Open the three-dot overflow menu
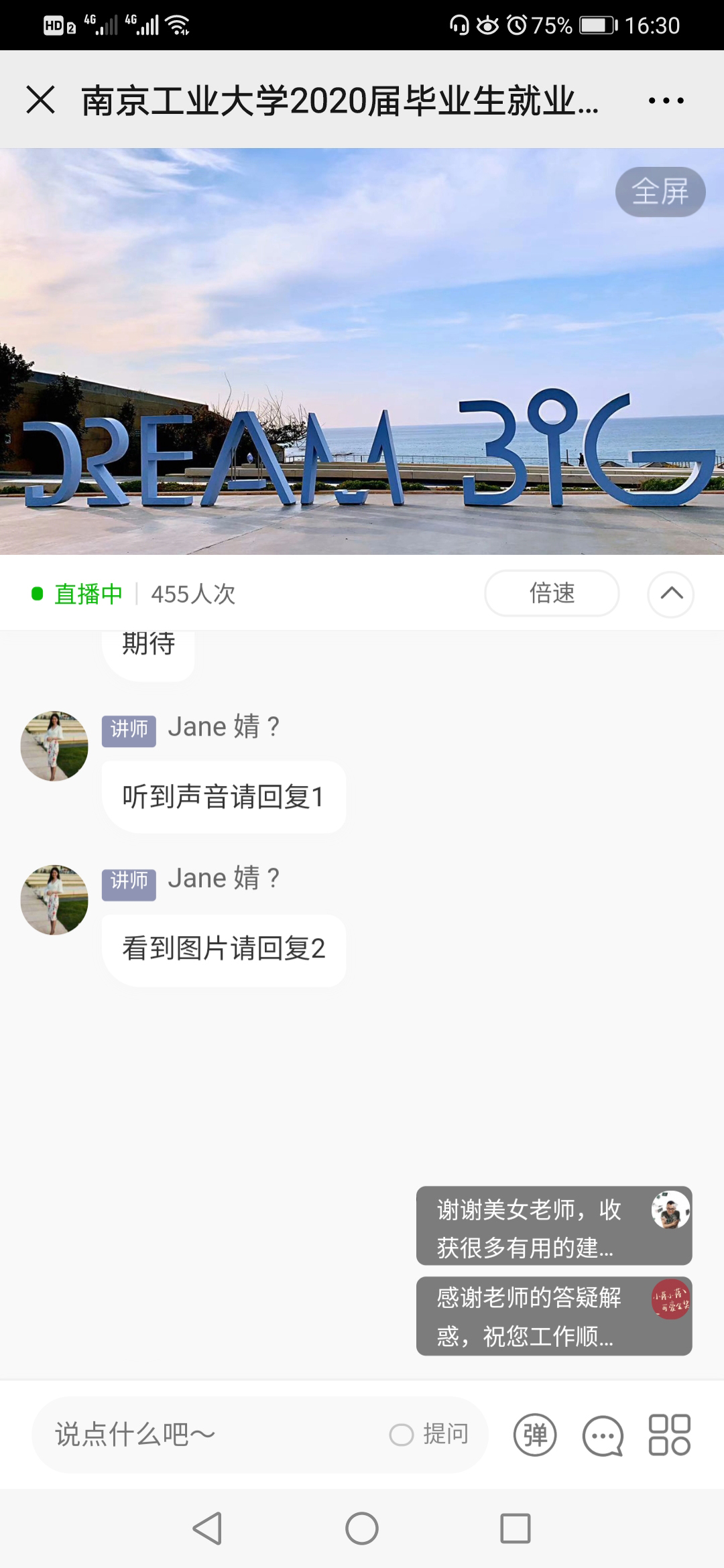The height and width of the screenshot is (1568, 724). (666, 101)
